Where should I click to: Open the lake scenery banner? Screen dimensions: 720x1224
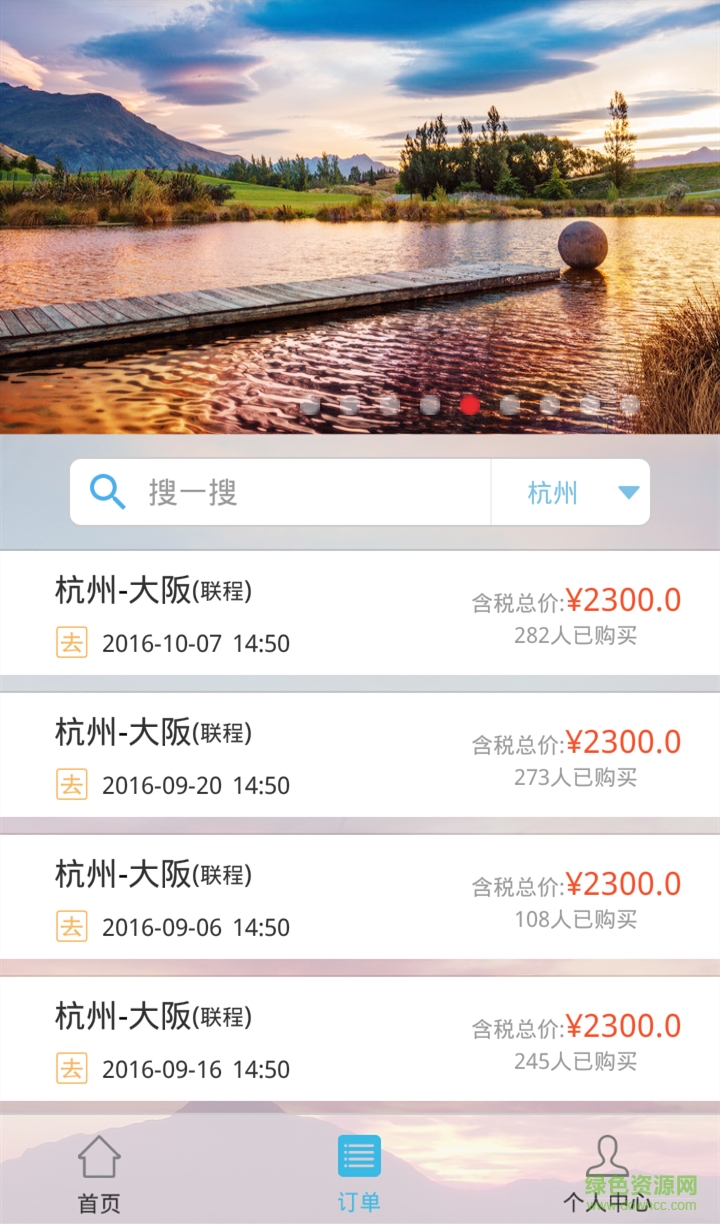[x=360, y=200]
